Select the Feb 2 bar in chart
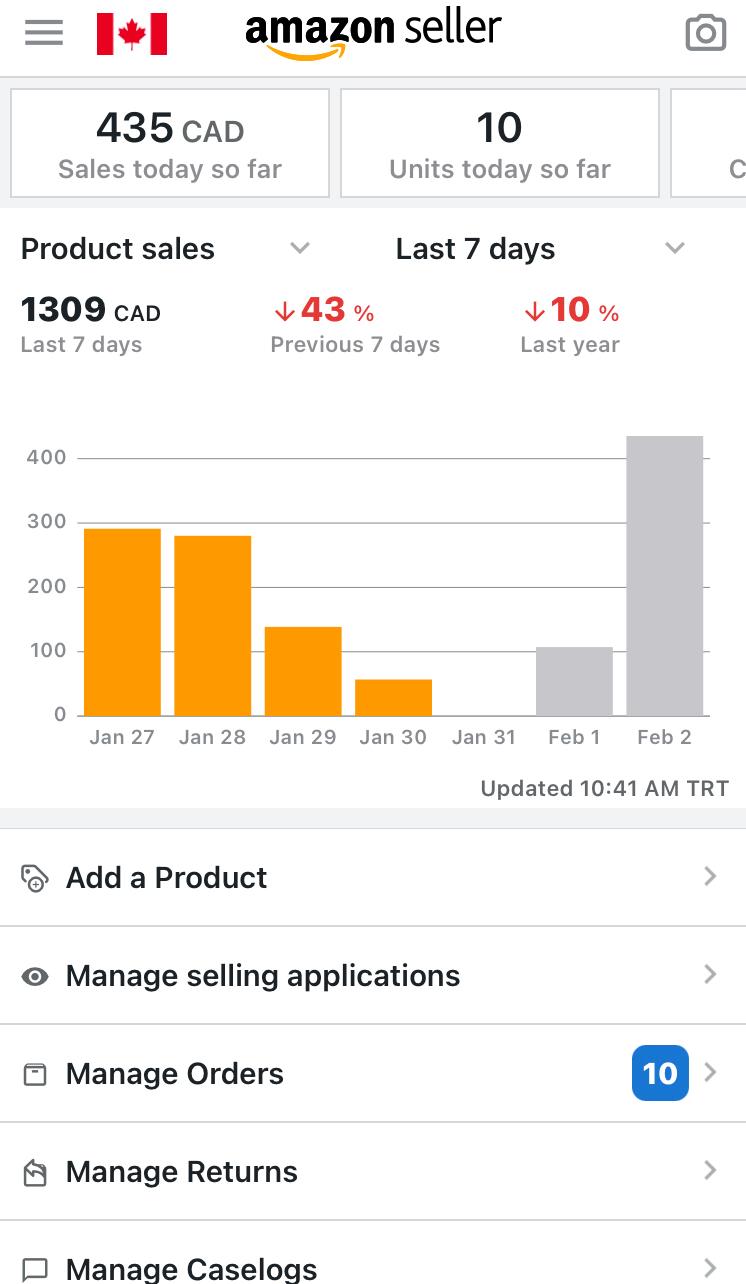This screenshot has height=1284, width=746. pyautogui.click(x=665, y=576)
